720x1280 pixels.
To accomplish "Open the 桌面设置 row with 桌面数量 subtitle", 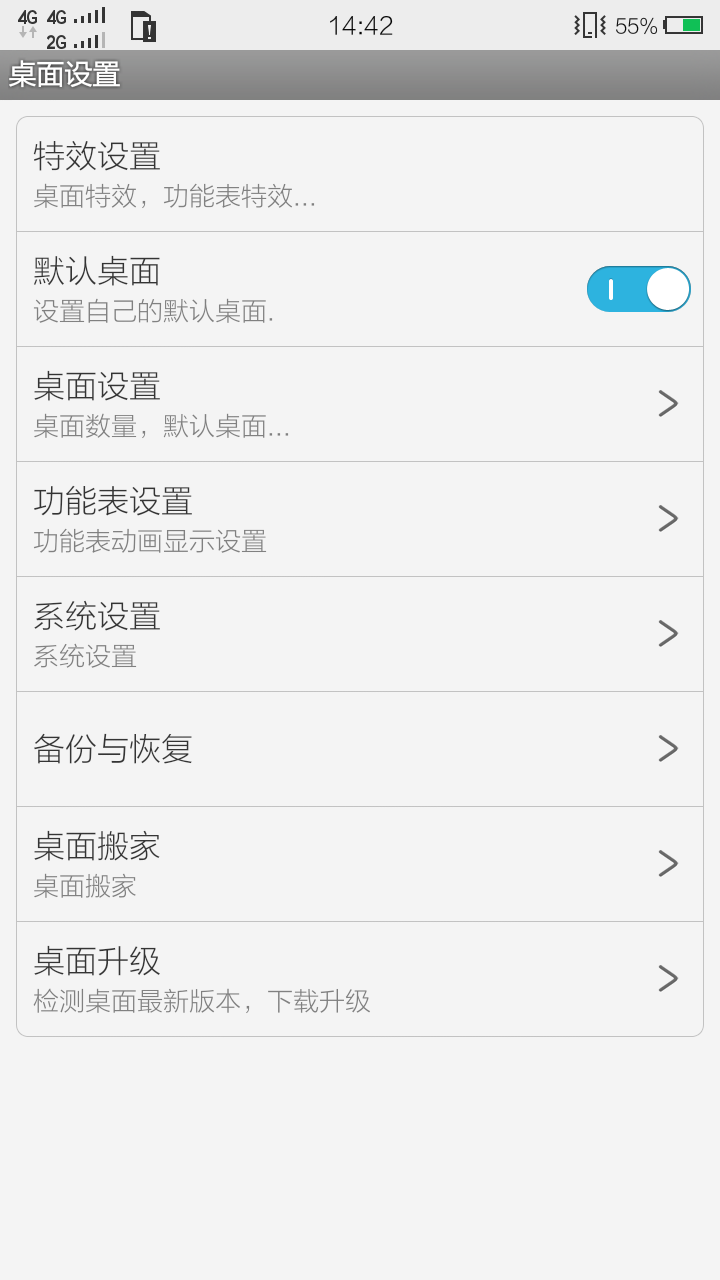I will point(360,404).
